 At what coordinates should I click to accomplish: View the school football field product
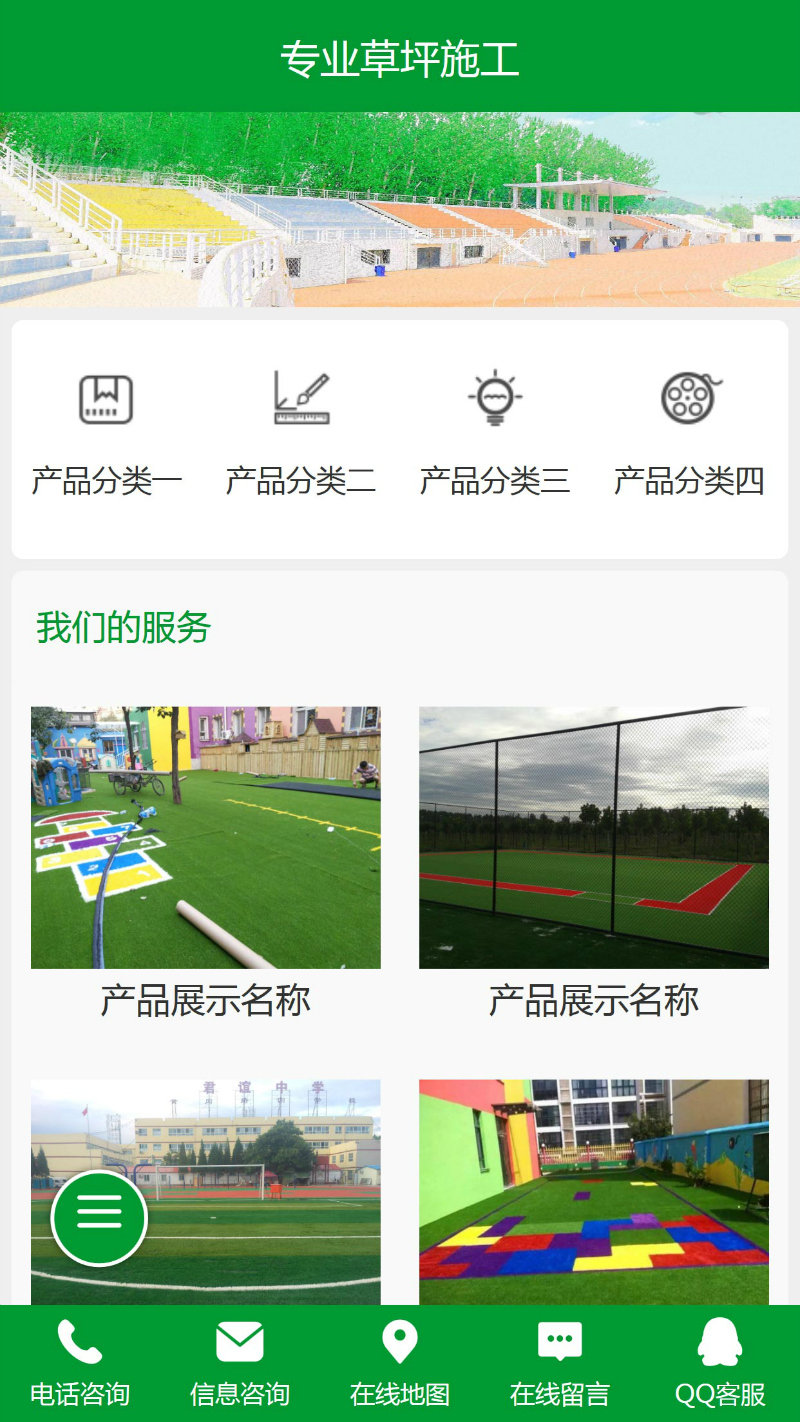click(250, 1190)
